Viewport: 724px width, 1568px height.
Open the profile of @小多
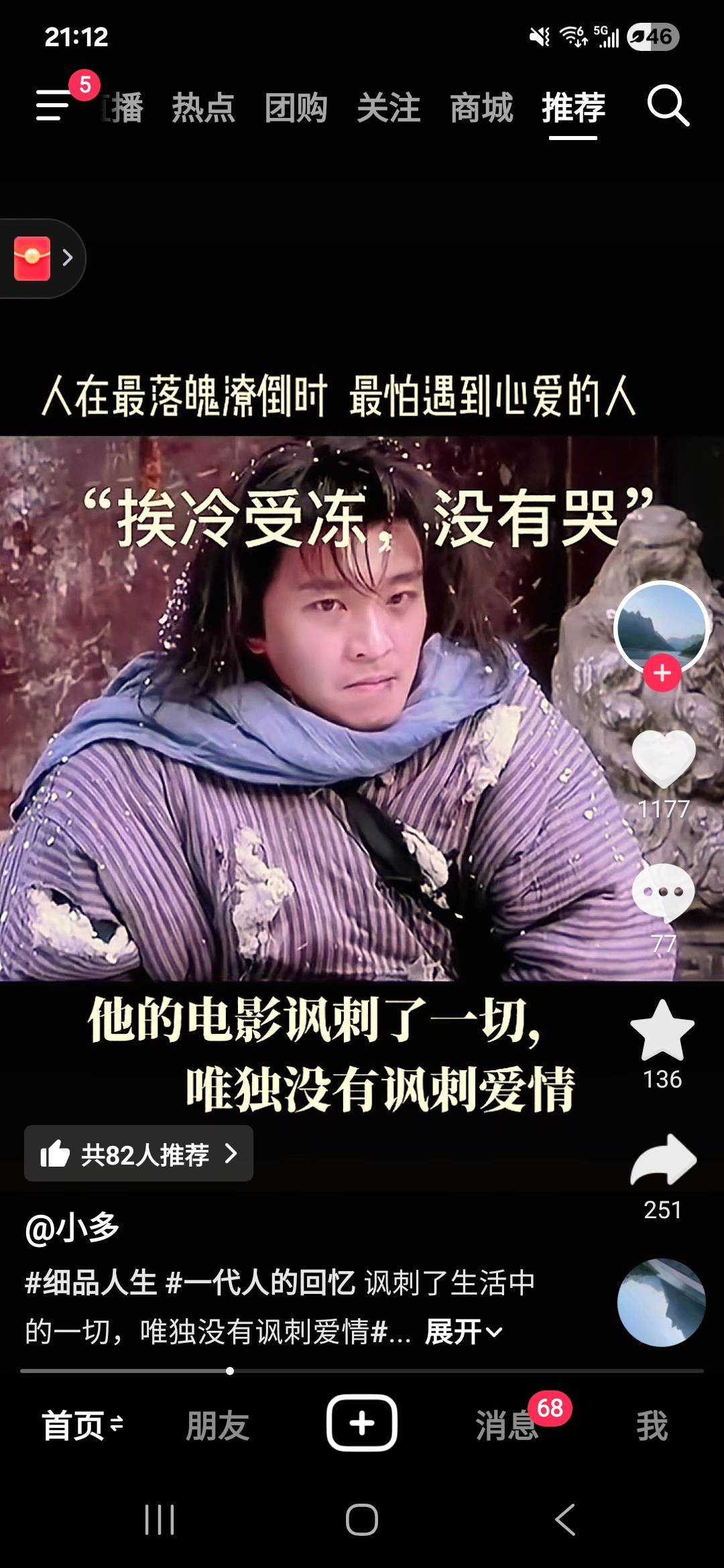pyautogui.click(x=72, y=1228)
